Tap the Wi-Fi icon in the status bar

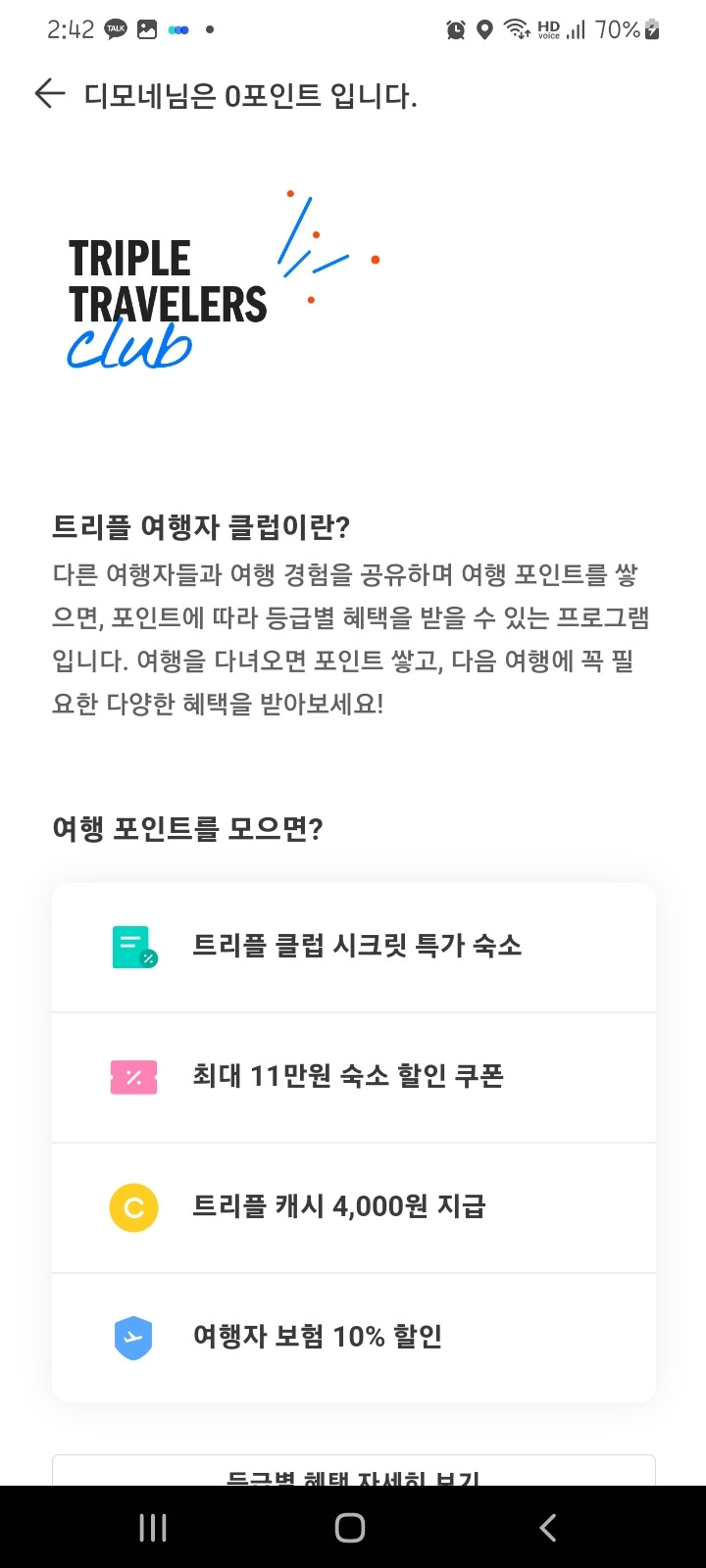pyautogui.click(x=516, y=29)
